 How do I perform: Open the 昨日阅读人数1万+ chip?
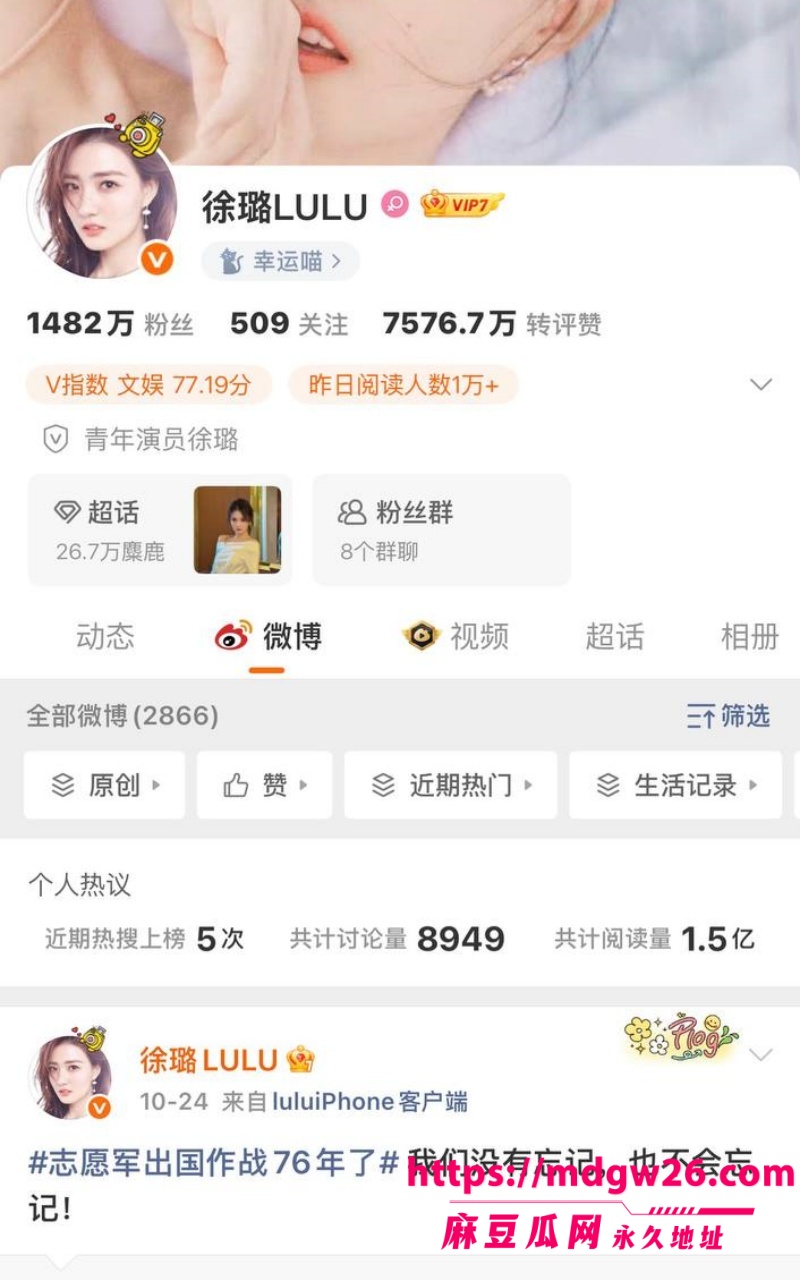point(403,385)
